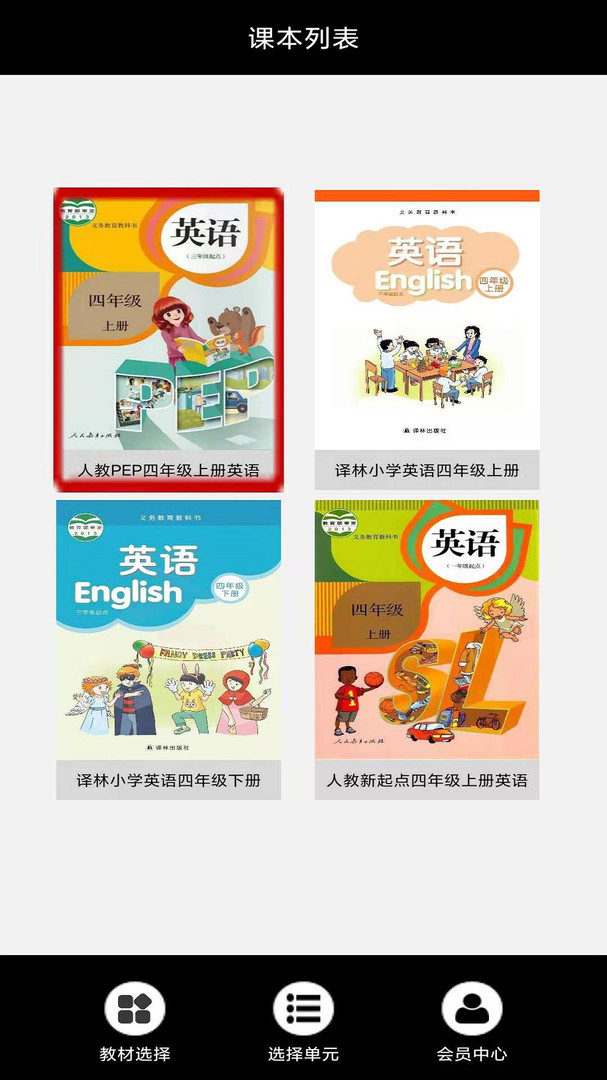Screen dimensions: 607x1080
Task: Open the 会员中心 tab
Action: (472, 1021)
